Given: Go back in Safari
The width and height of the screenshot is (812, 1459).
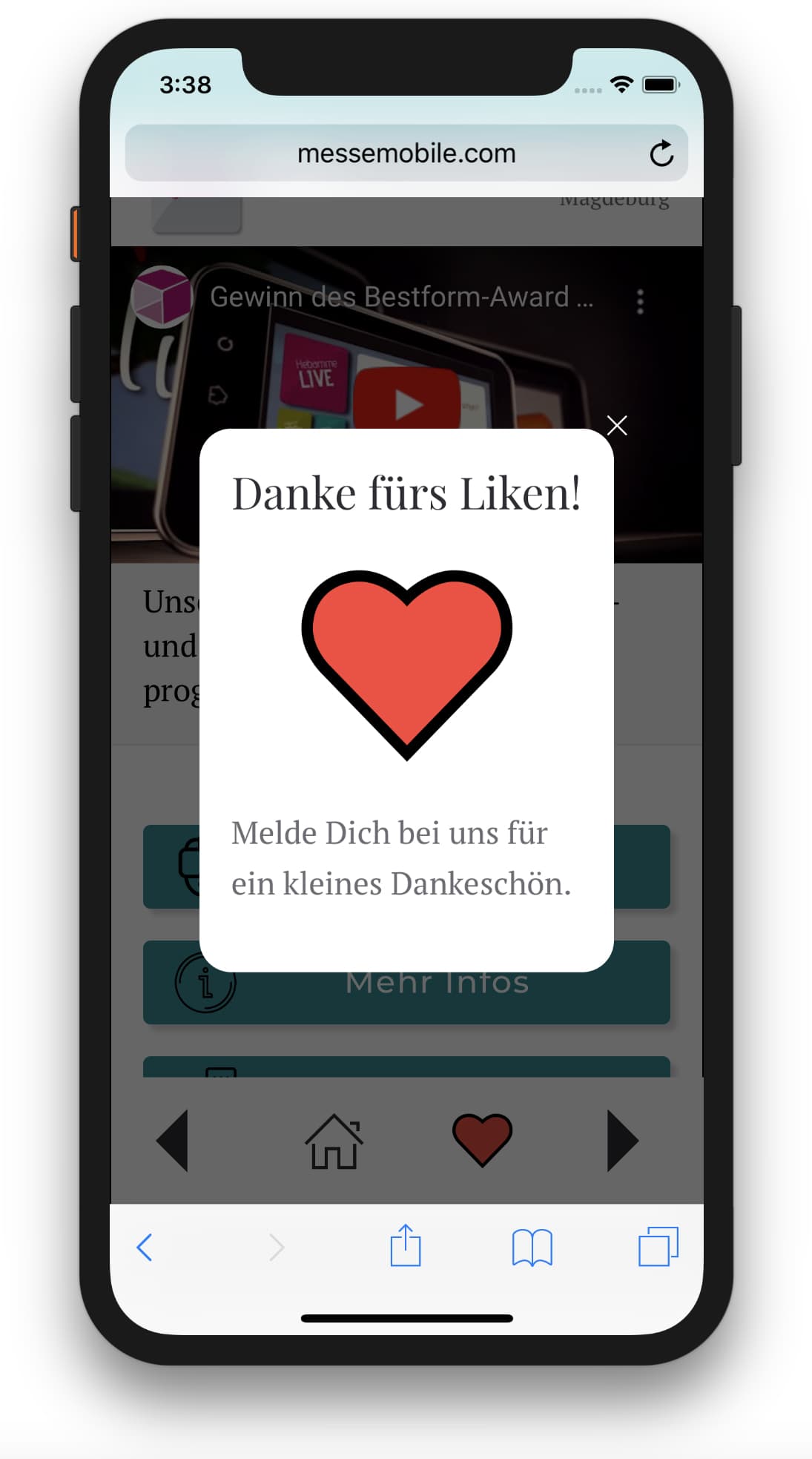Looking at the screenshot, I should point(145,1247).
